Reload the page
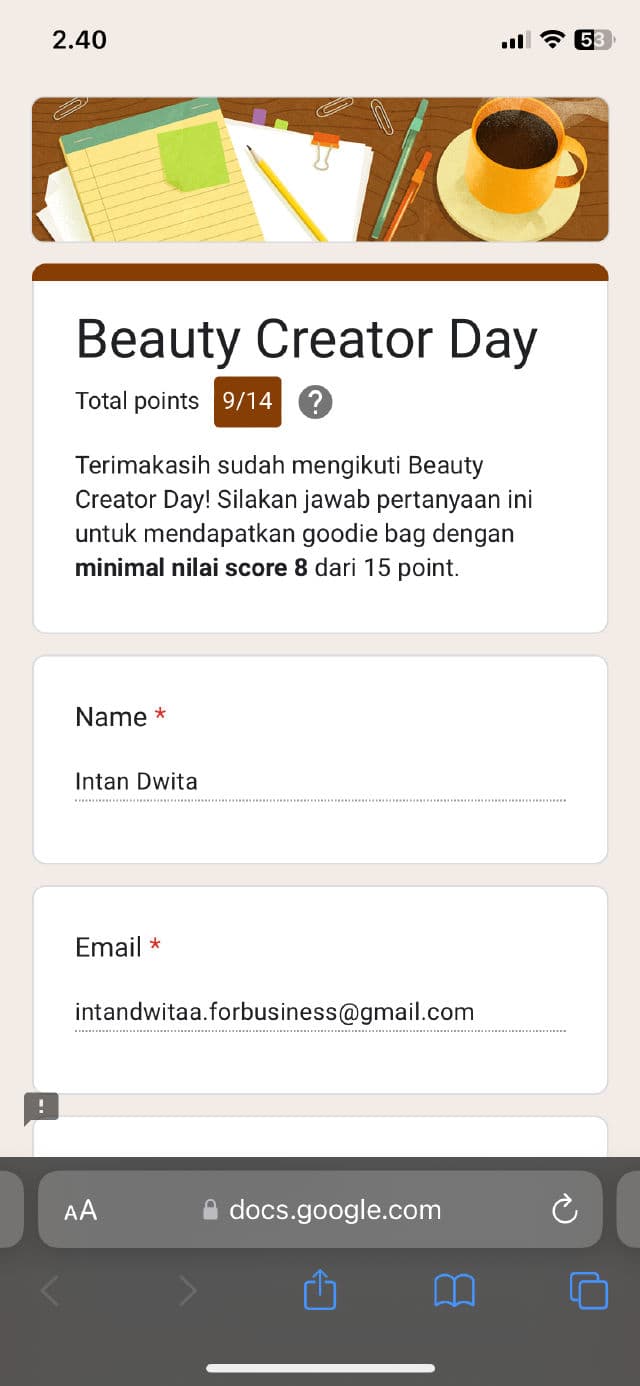Viewport: 640px width, 1386px height. pos(565,1209)
